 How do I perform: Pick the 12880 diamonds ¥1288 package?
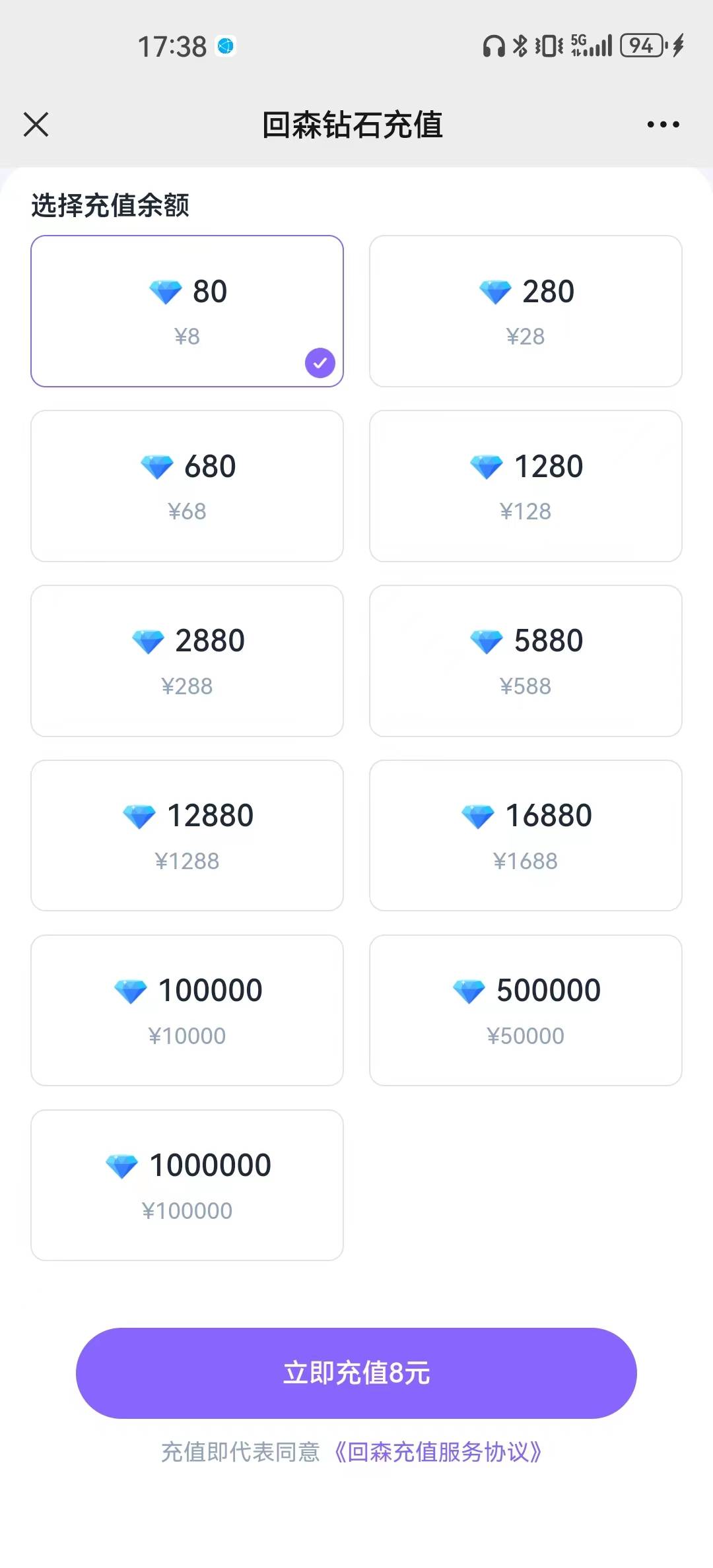[187, 835]
